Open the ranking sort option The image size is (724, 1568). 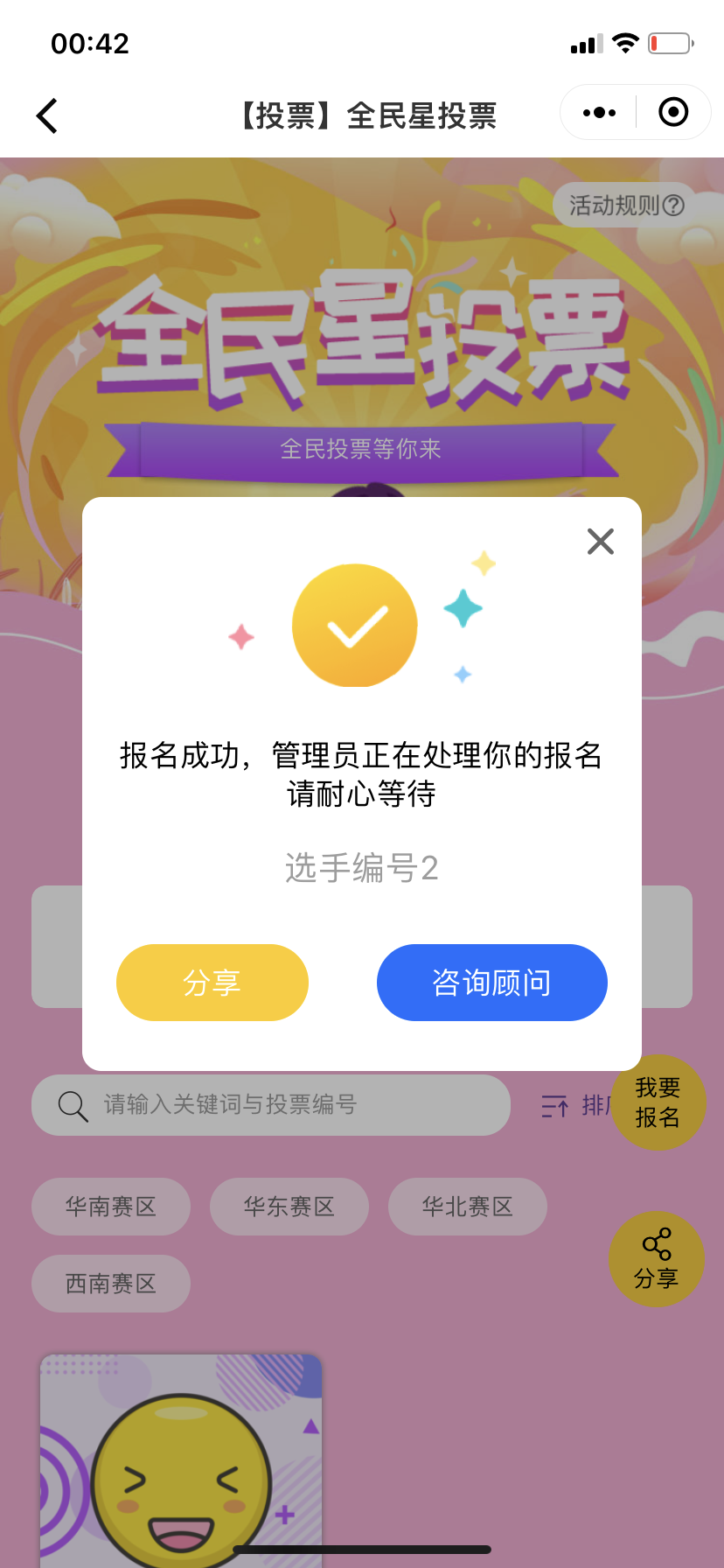pos(573,1106)
